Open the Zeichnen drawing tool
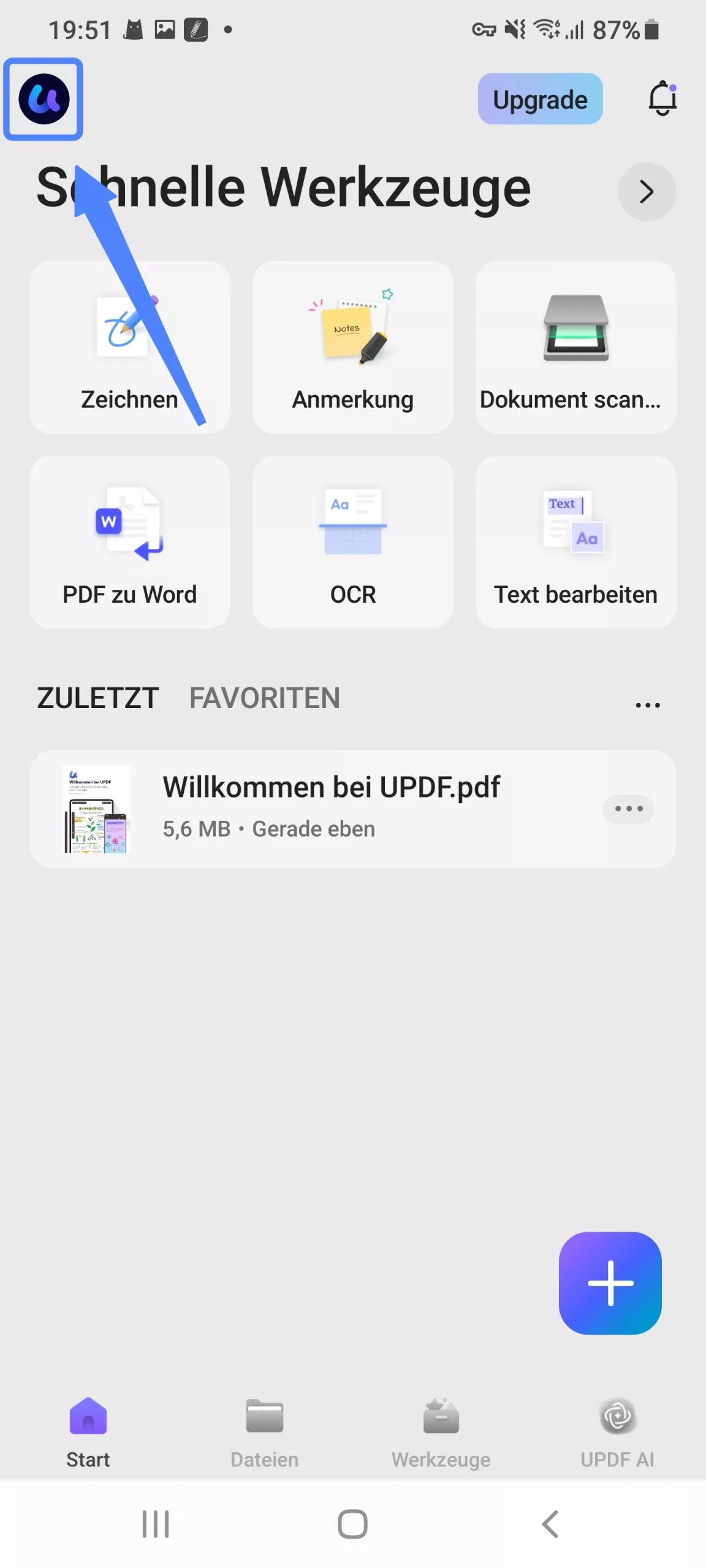The image size is (706, 1568). tap(130, 346)
